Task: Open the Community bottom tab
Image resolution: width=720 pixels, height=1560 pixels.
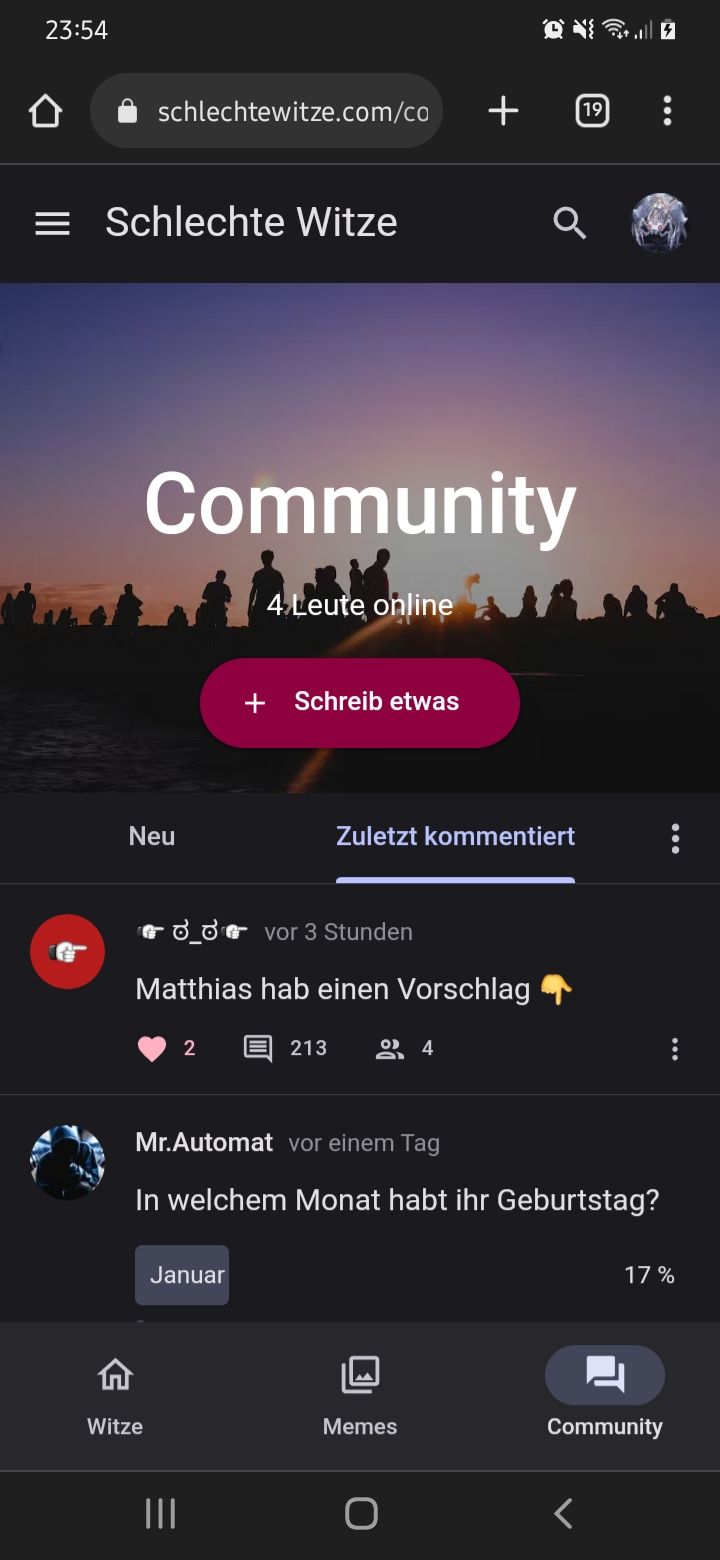Action: pos(604,1396)
